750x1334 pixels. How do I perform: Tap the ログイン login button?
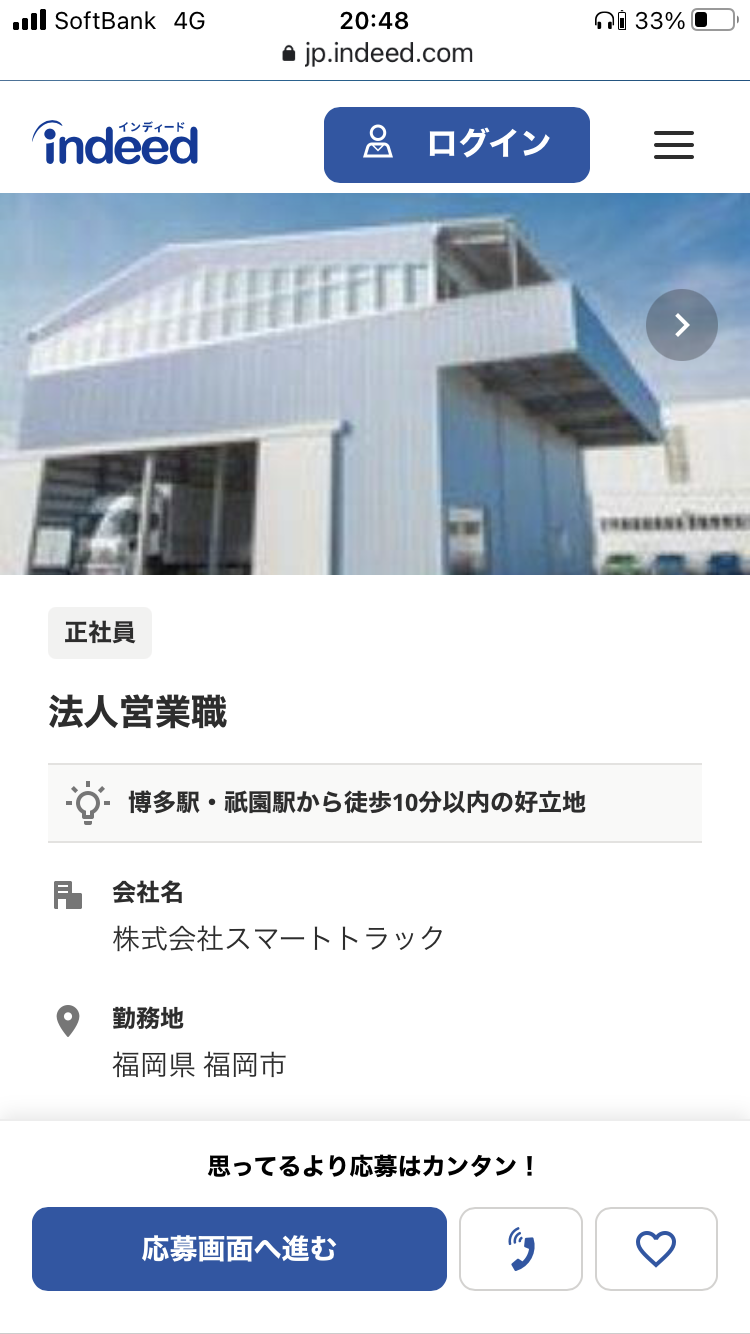click(x=457, y=145)
